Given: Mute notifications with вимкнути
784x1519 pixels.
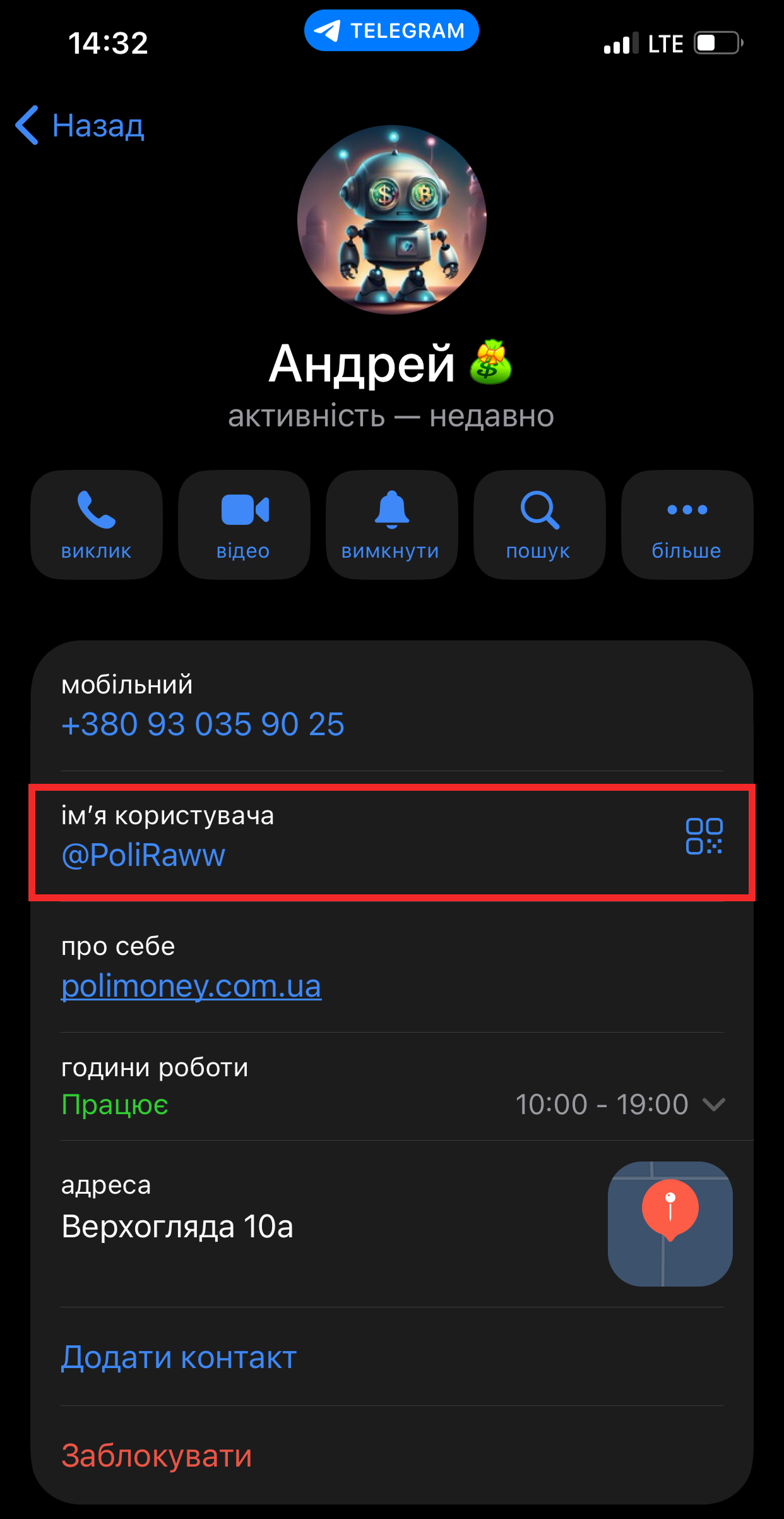Looking at the screenshot, I should pos(391,524).
